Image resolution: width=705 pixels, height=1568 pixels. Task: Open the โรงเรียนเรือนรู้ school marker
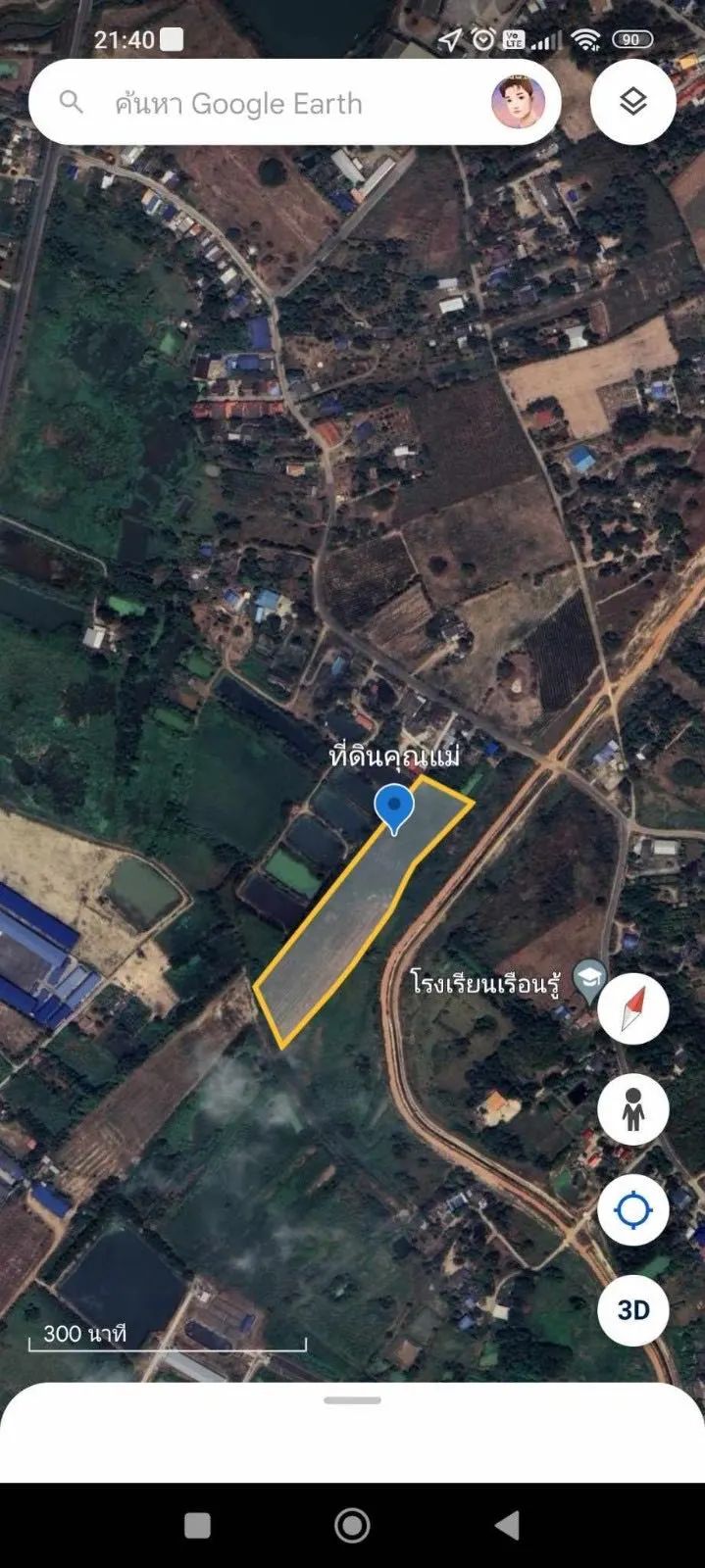588,979
